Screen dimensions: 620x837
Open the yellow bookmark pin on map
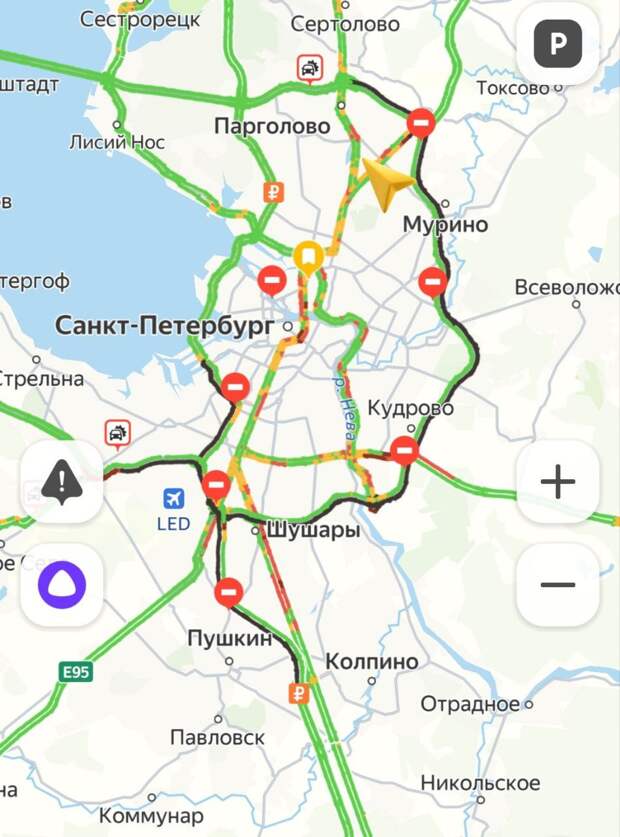[308, 258]
